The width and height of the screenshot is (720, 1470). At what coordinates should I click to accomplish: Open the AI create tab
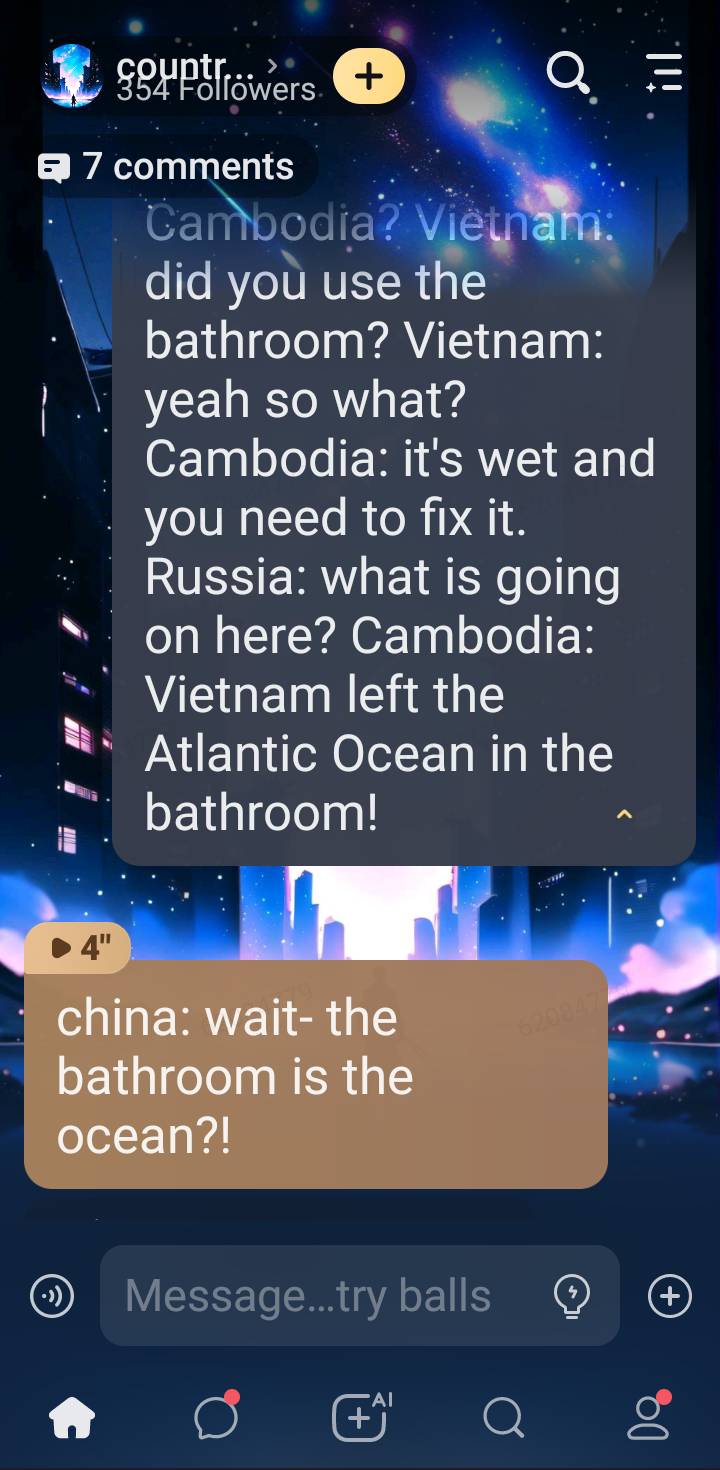(360, 1416)
